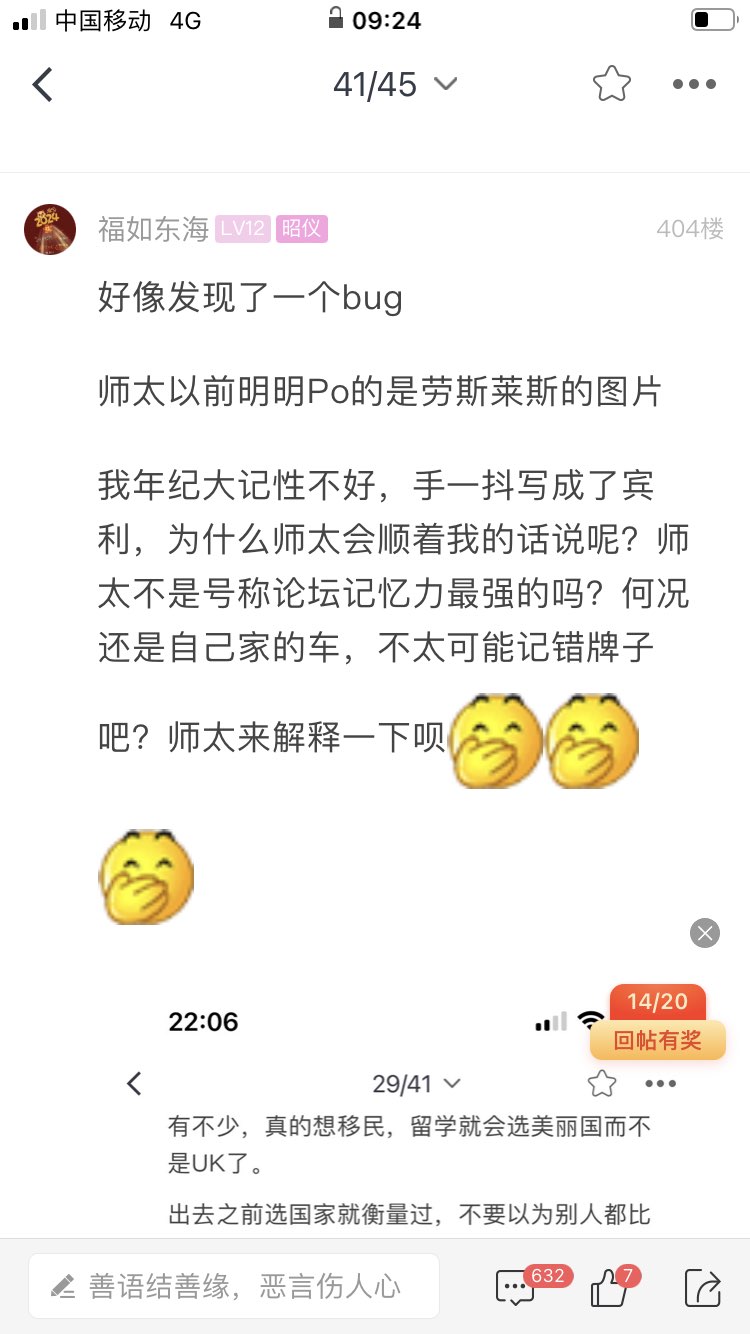Go back to the previous page
The image size is (750, 1334).
tap(42, 85)
